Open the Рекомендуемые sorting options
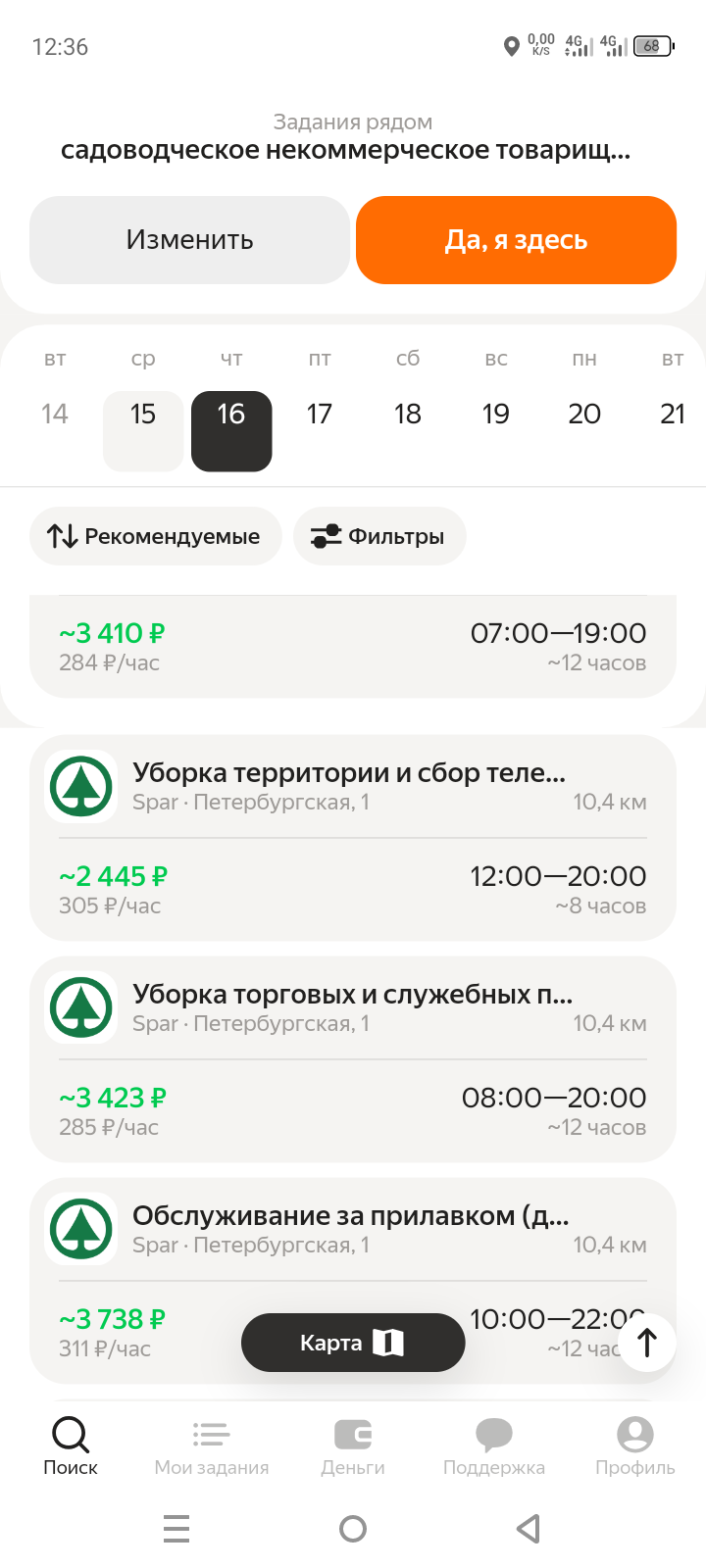The height and width of the screenshot is (1568, 706). click(155, 536)
